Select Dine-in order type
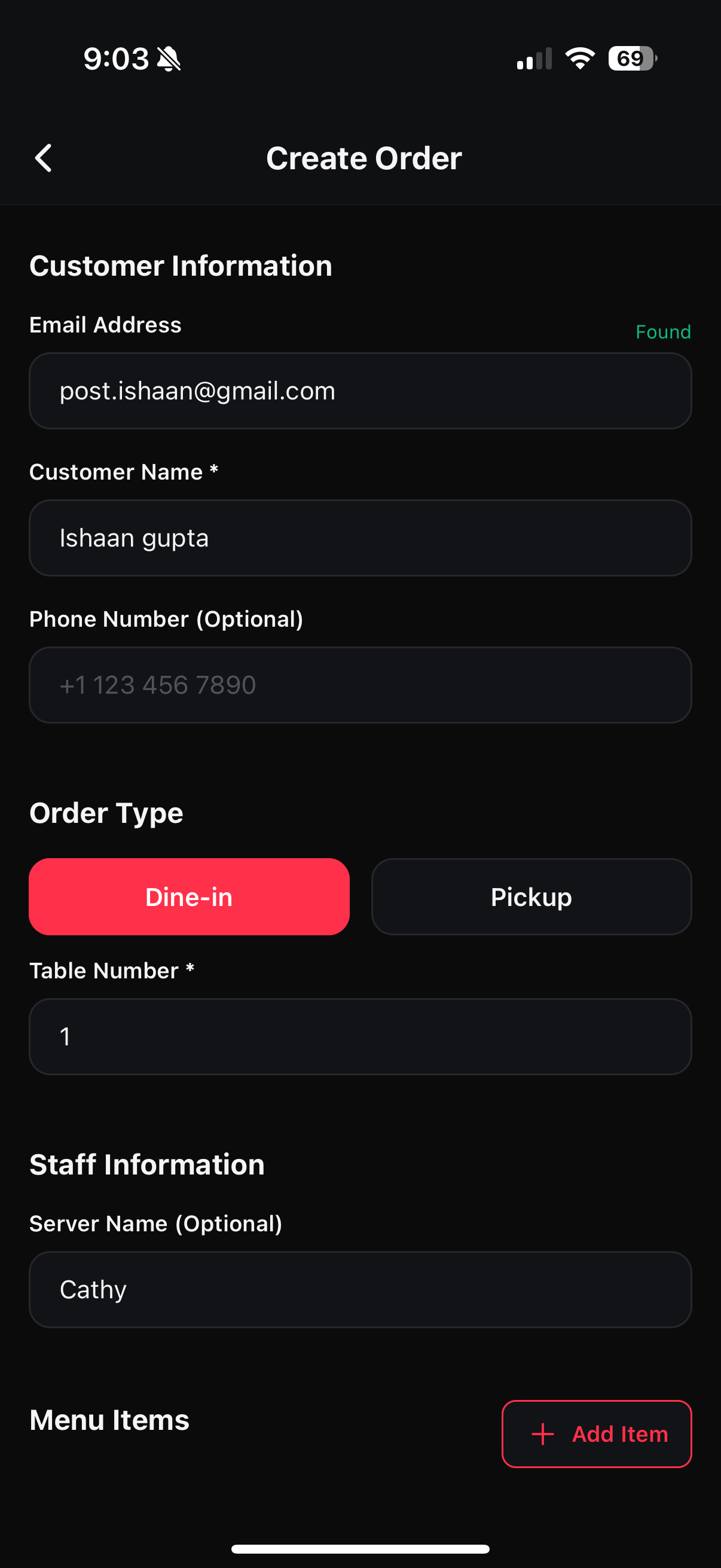Image resolution: width=721 pixels, height=1568 pixels. click(190, 896)
